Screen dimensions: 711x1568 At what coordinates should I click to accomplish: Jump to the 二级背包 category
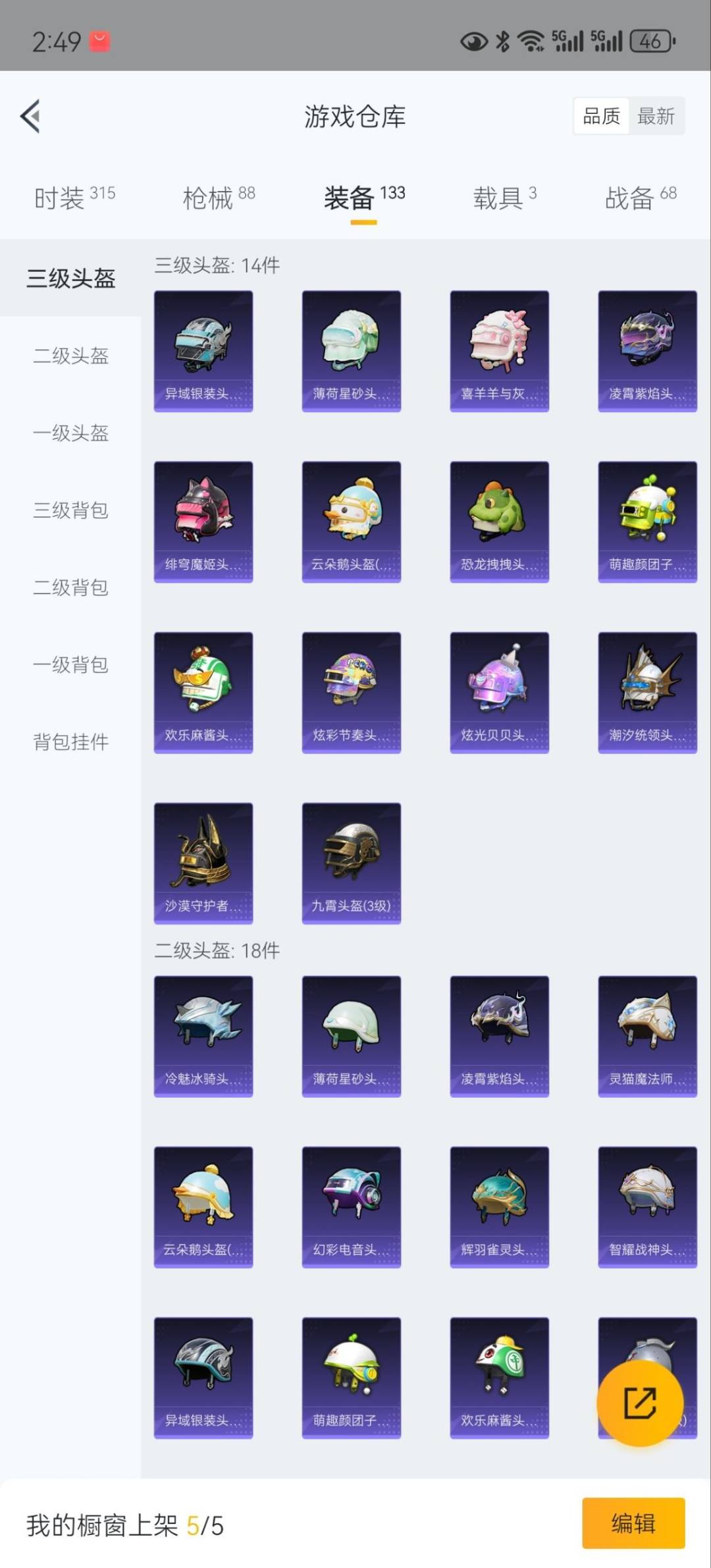coord(70,587)
